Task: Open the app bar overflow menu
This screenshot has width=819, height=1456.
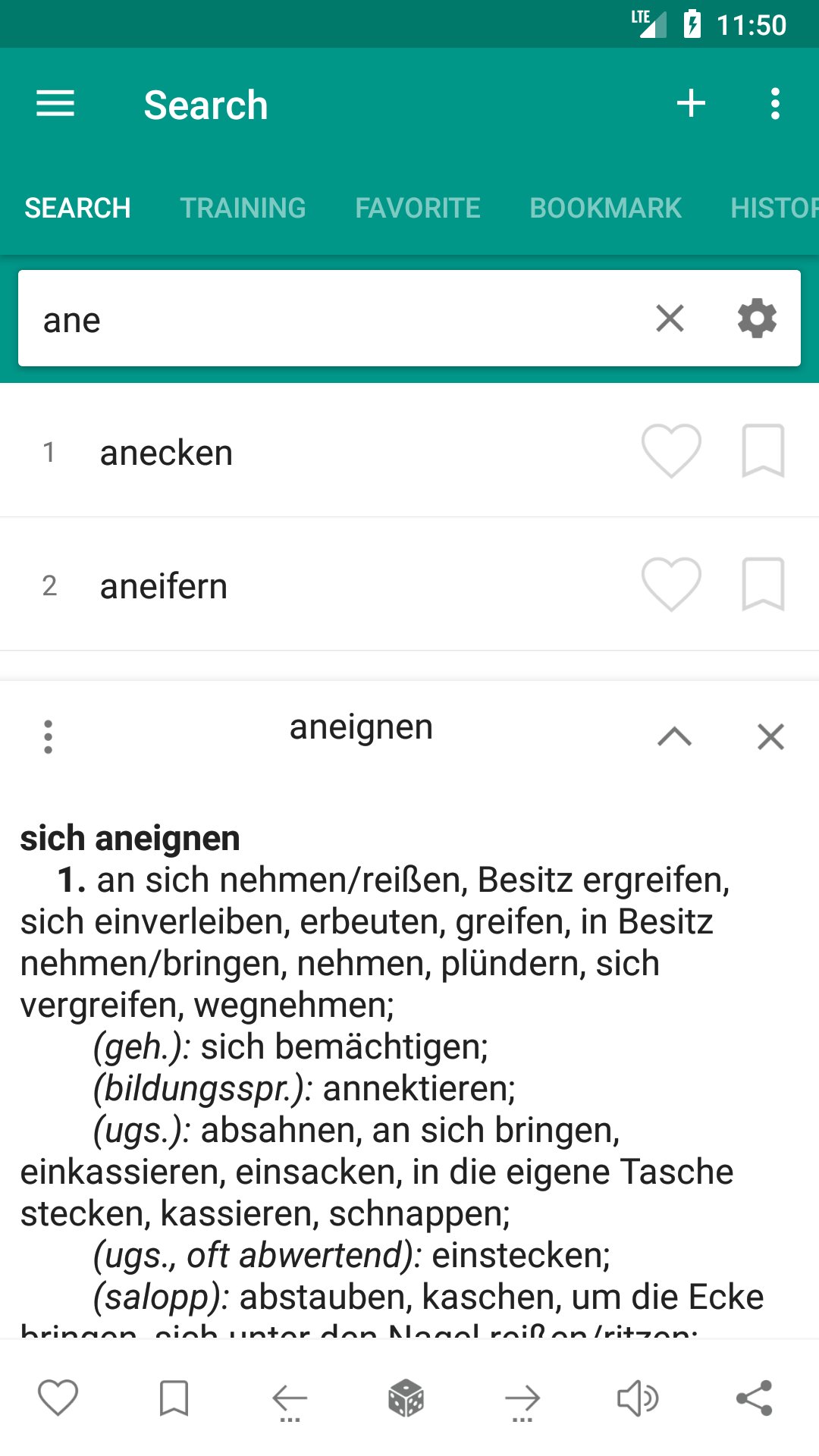Action: [x=774, y=104]
